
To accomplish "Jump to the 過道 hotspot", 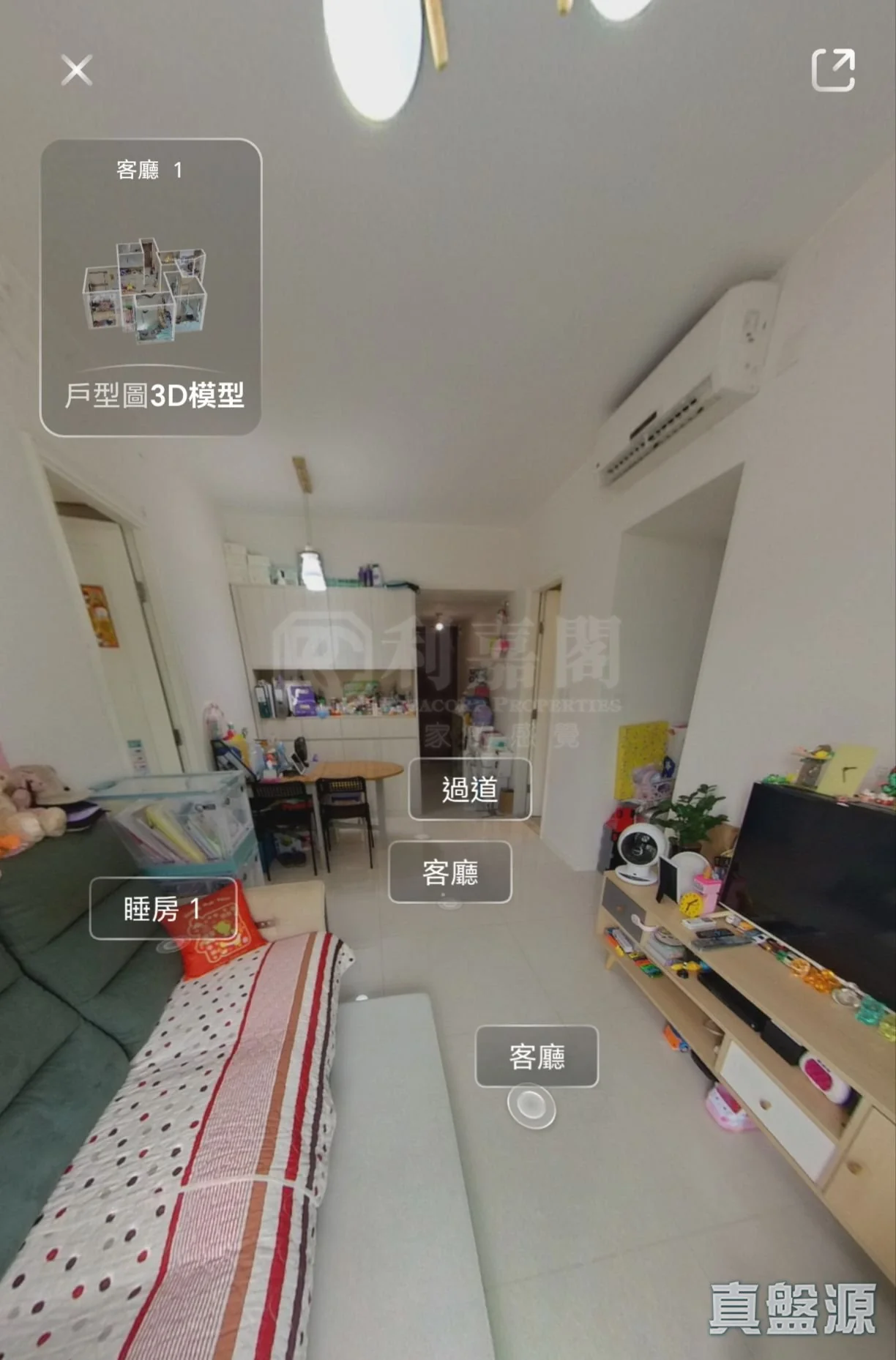I will [469, 789].
